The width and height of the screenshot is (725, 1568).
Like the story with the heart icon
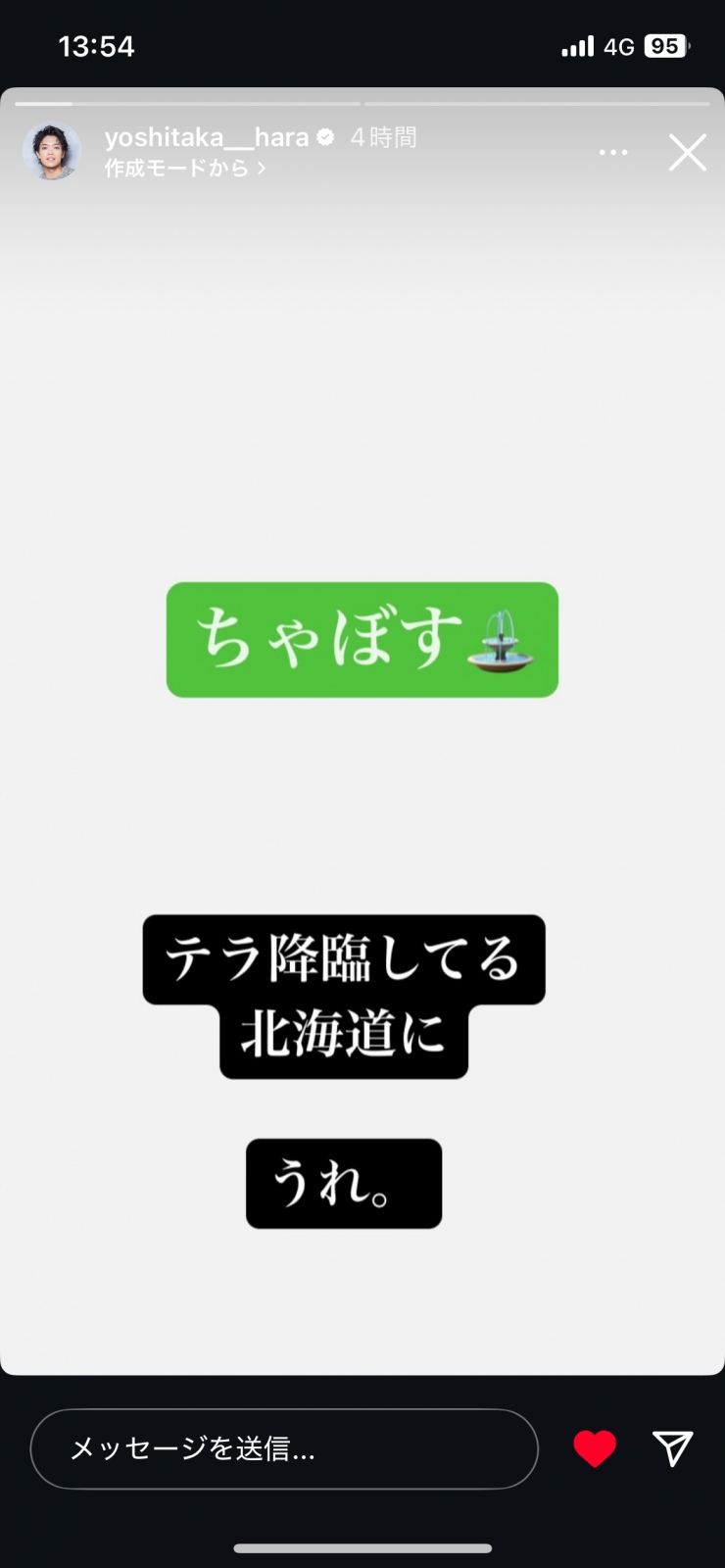click(595, 1448)
